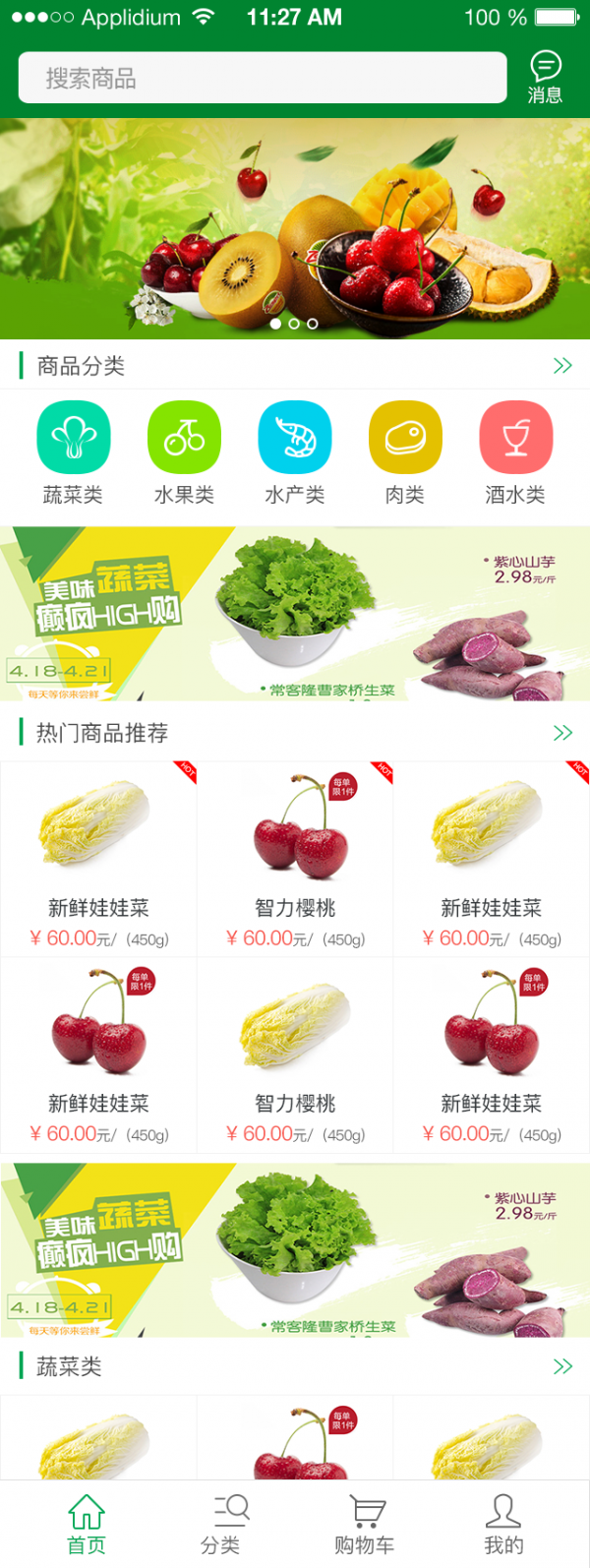Open the 智力樱桃 card showing cherries
Screen dimensions: 590x1568
(x=295, y=859)
